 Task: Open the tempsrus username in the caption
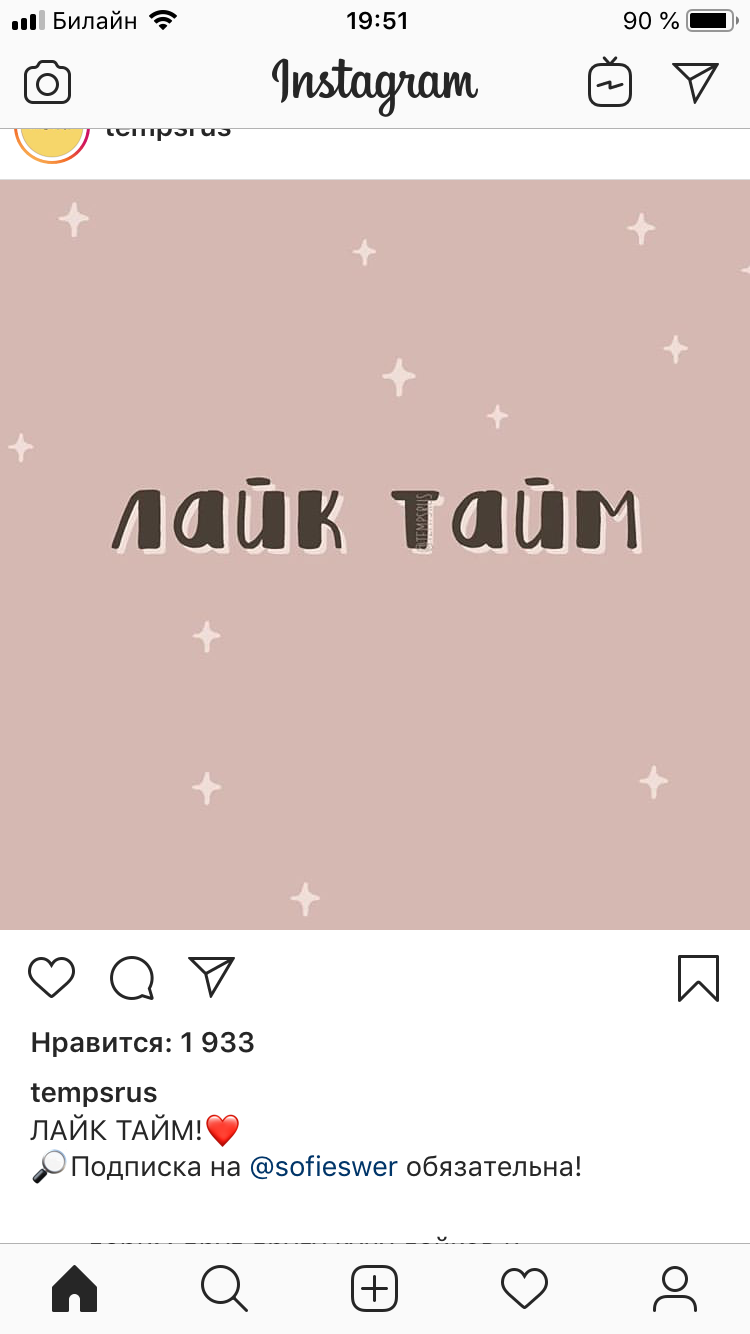coord(94,1093)
